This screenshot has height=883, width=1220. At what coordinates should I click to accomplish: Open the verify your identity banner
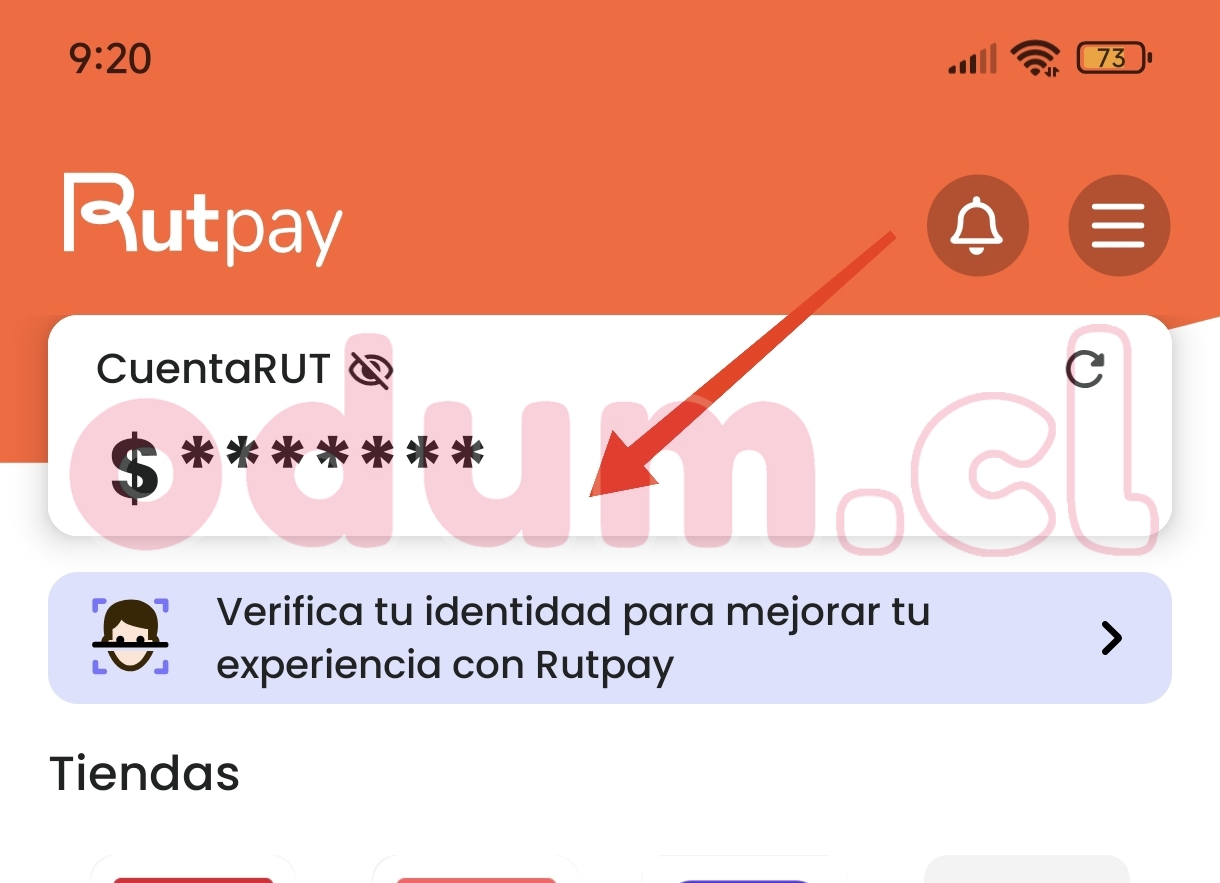(x=609, y=638)
